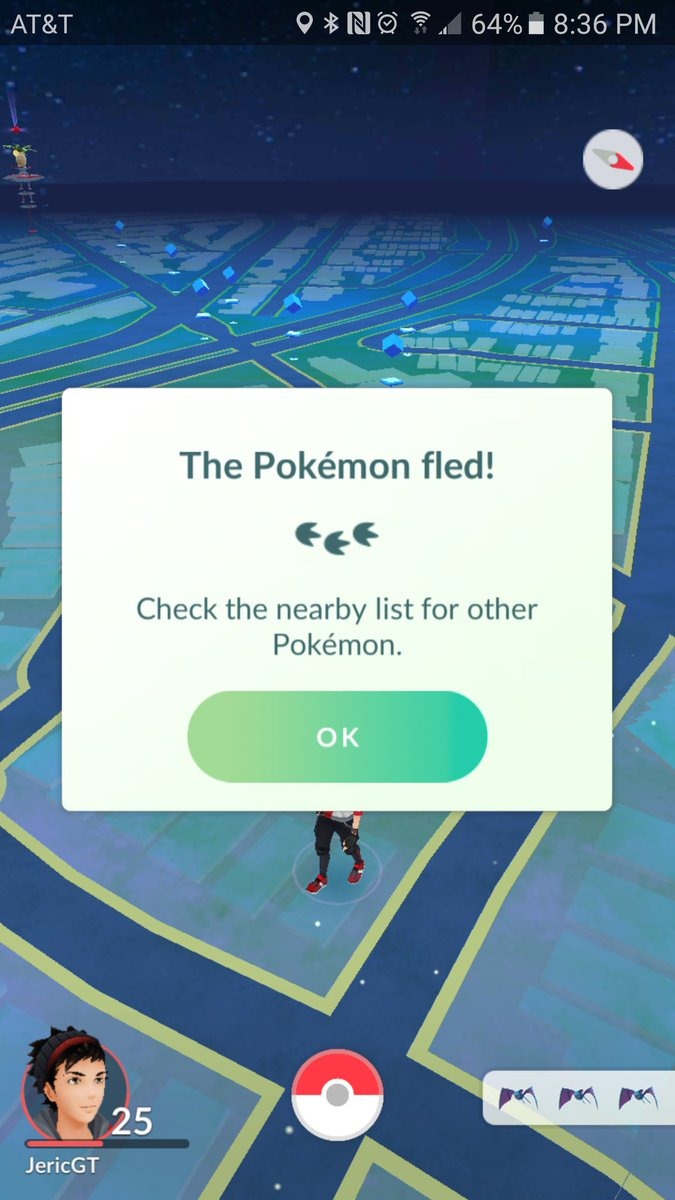Dismiss the Pokémon fled dialog with OK
Image resolution: width=675 pixels, height=1200 pixels.
337,737
